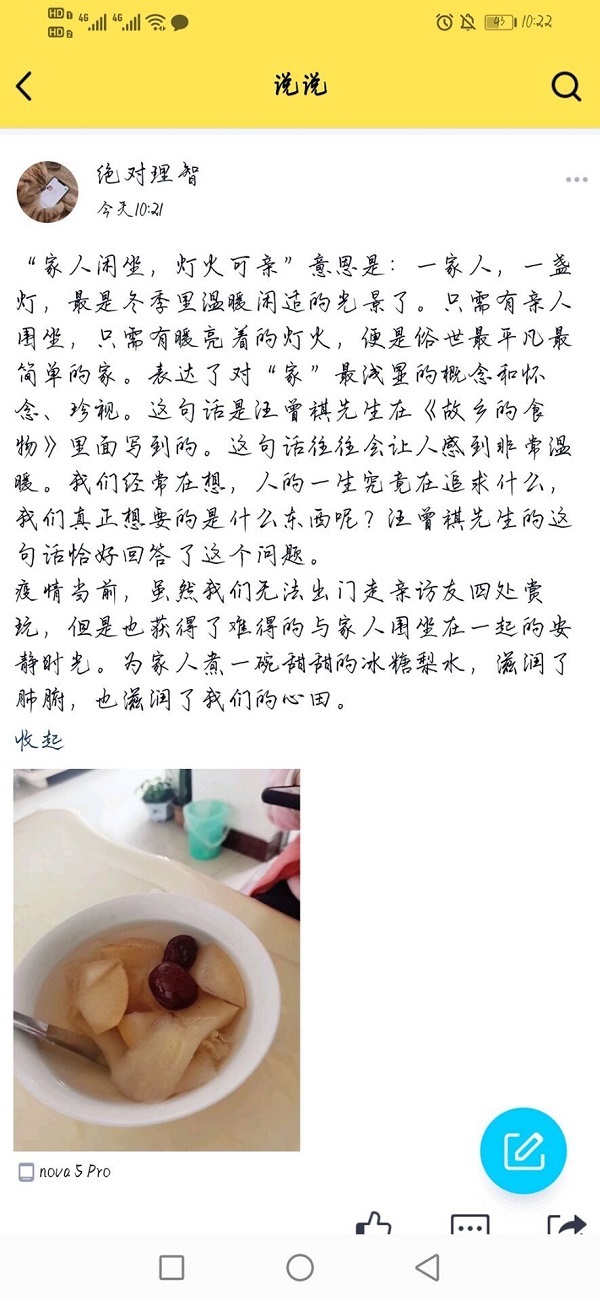Open 绝对理智's username
Screen dimensions: 600x1301
tap(147, 175)
